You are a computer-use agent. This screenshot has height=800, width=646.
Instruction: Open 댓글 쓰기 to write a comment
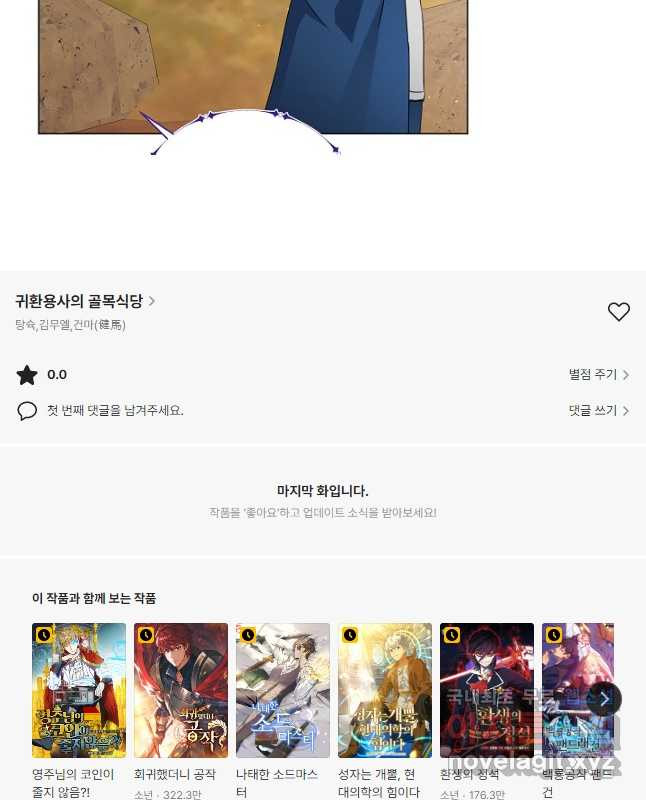point(598,411)
